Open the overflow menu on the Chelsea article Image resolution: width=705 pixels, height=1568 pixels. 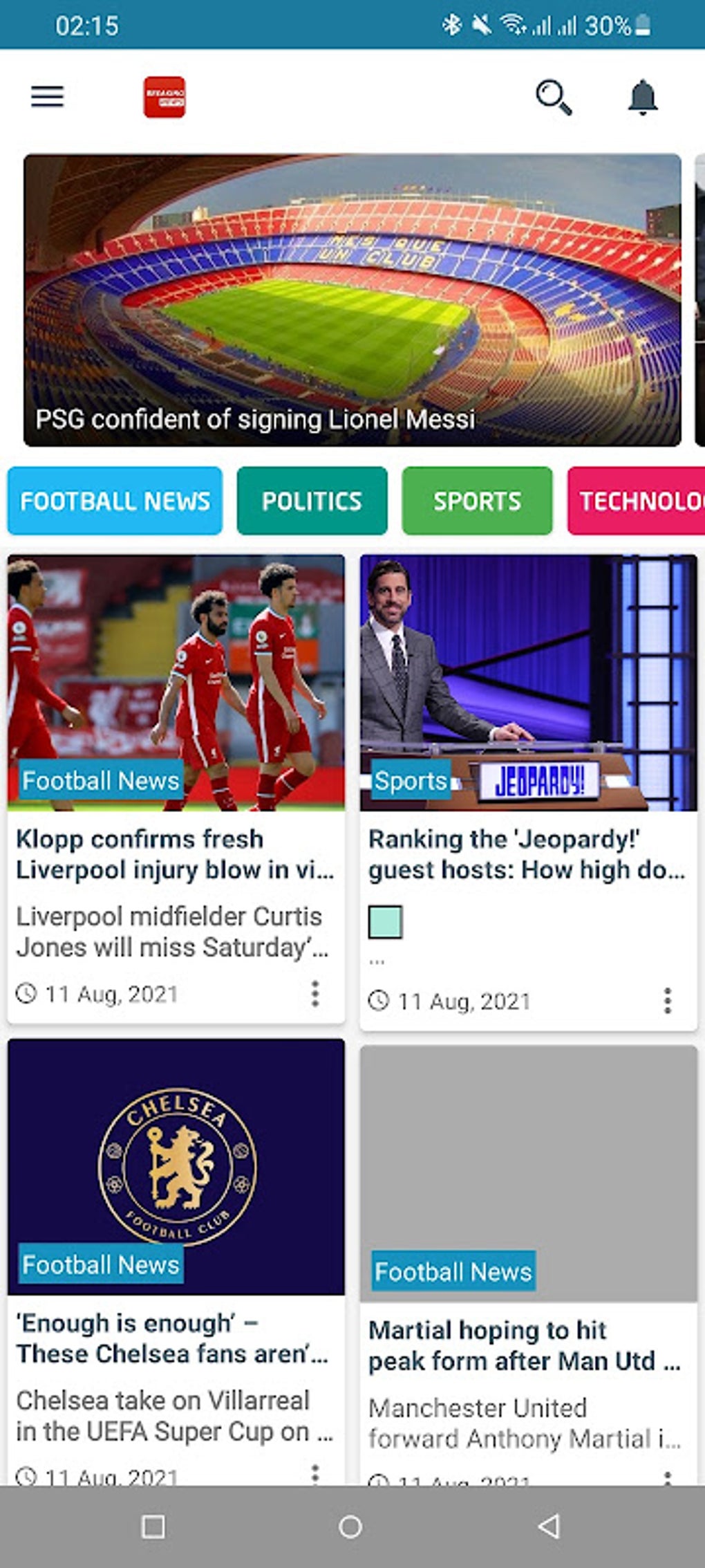315,1469
